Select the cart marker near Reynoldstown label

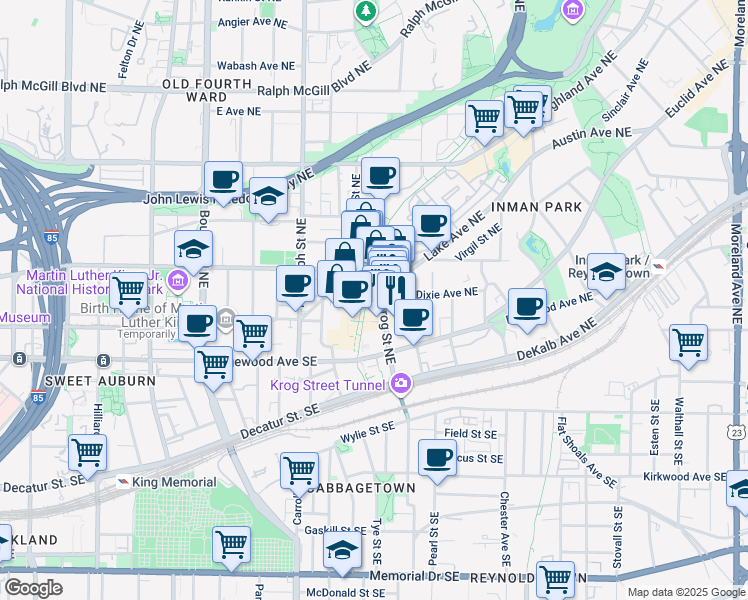(x=555, y=578)
